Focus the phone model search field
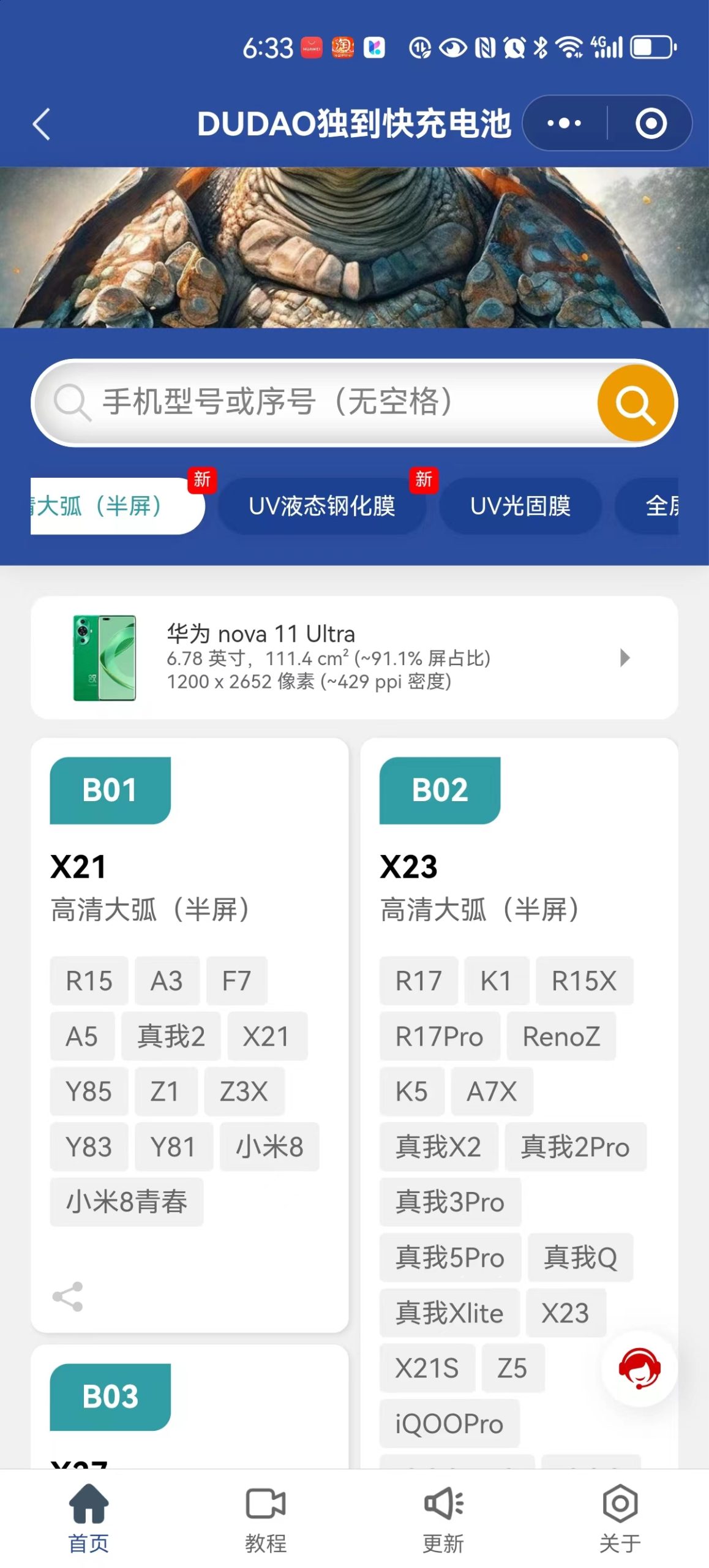The width and height of the screenshot is (709, 1568). [x=318, y=402]
